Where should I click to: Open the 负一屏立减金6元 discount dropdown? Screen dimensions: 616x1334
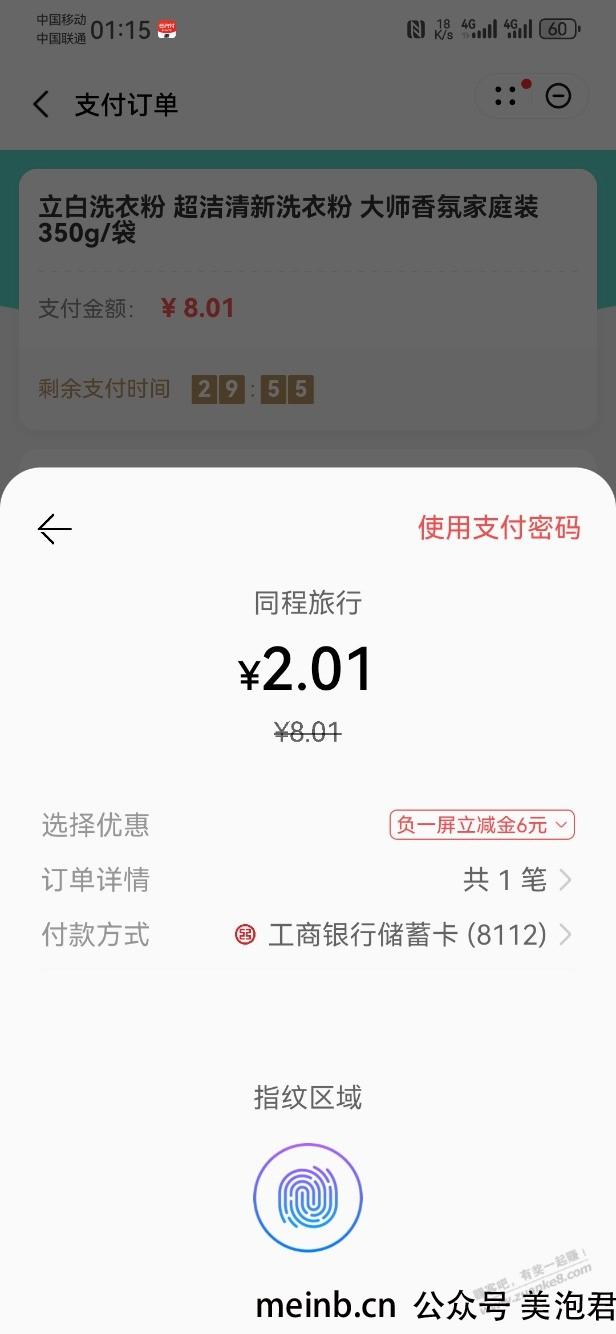(482, 825)
